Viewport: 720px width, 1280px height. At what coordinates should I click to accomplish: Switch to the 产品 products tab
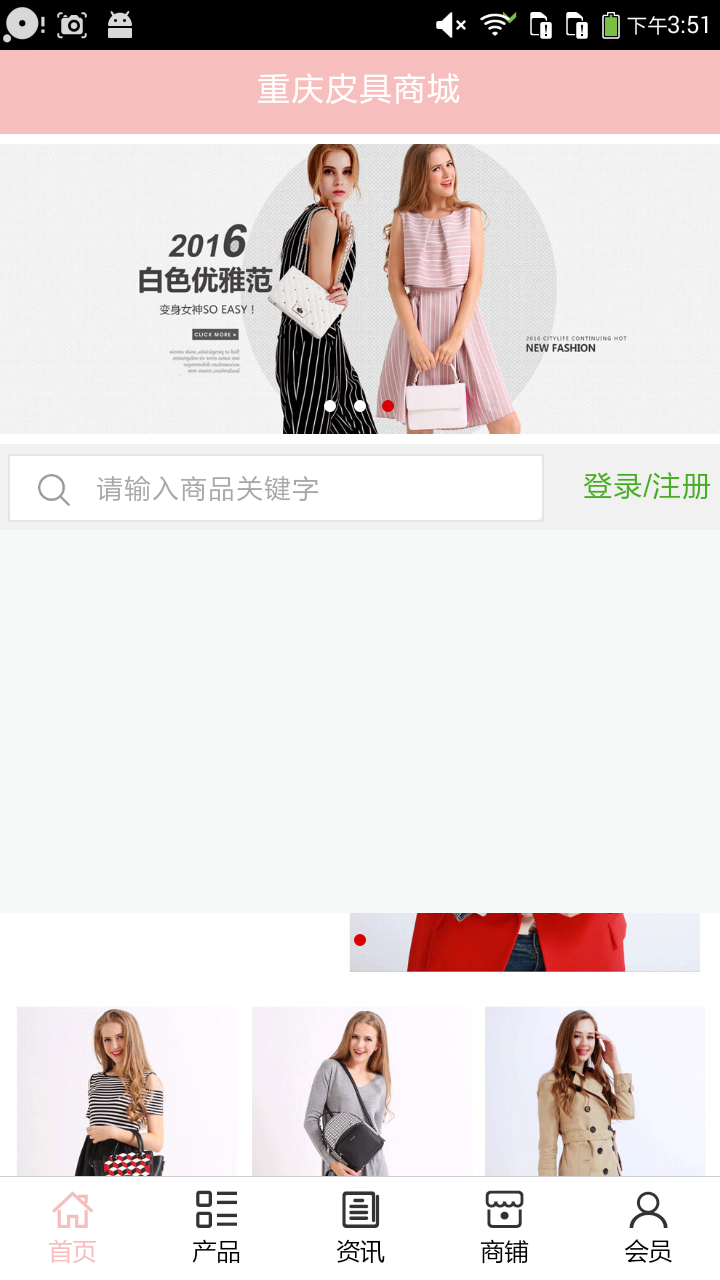[216, 1227]
